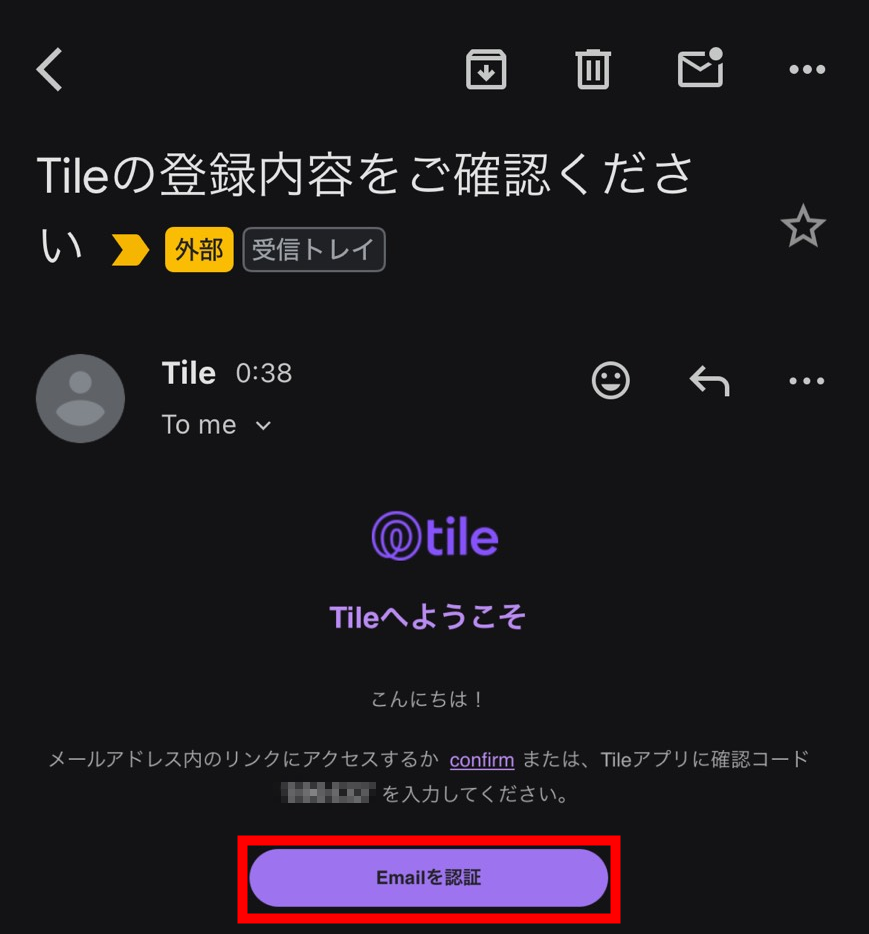
Task: Tap the 受信トレイ label chip
Action: 313,250
